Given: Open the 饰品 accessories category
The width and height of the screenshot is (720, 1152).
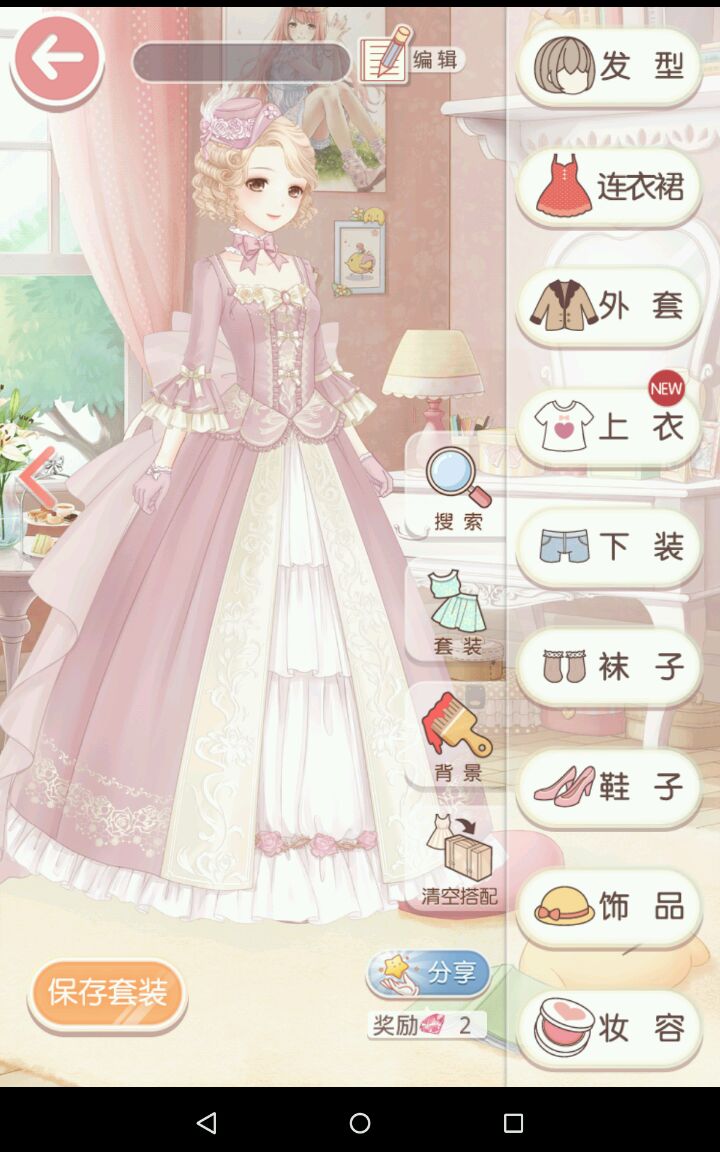Looking at the screenshot, I should click(608, 907).
